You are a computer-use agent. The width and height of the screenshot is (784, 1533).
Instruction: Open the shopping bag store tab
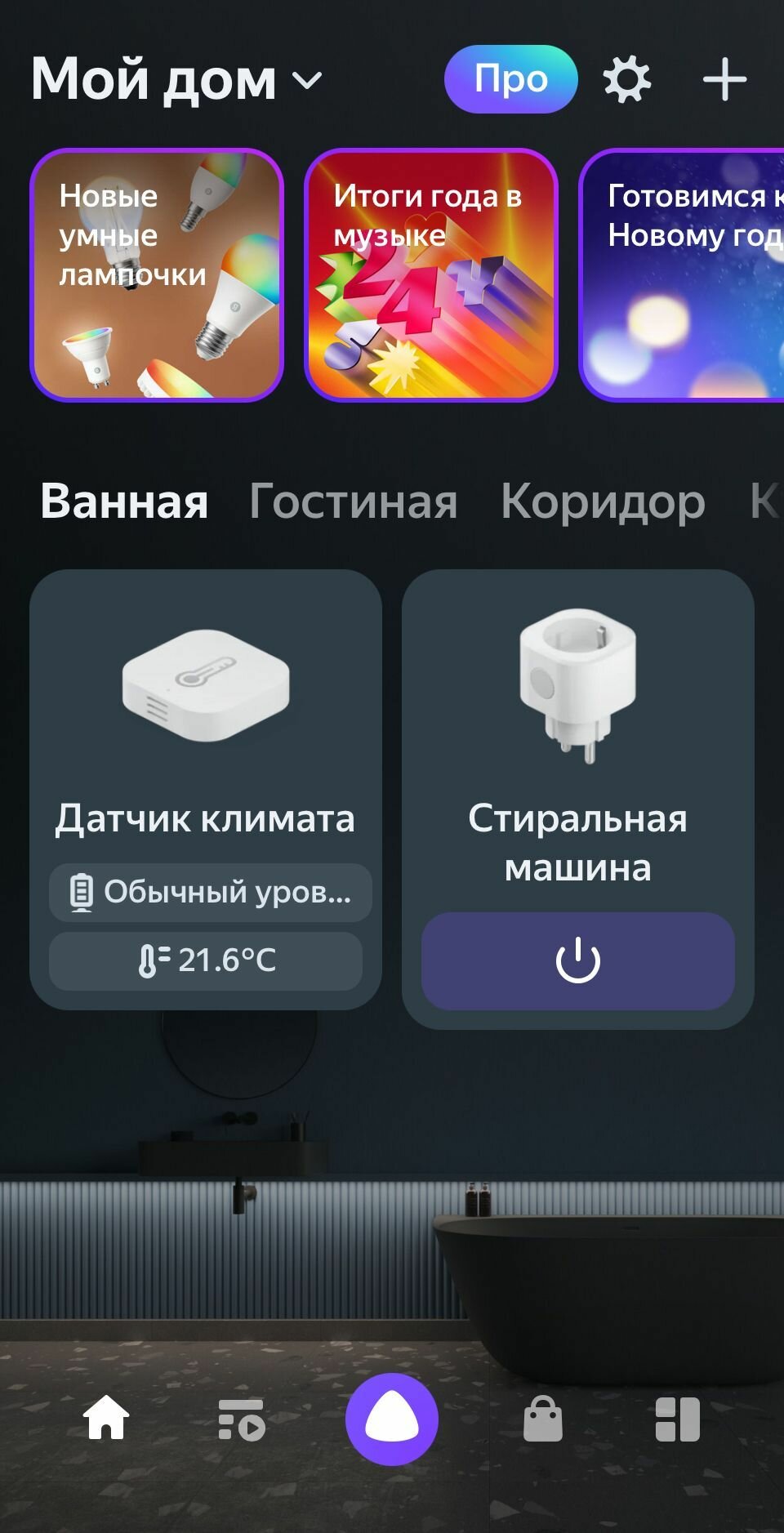point(543,1419)
